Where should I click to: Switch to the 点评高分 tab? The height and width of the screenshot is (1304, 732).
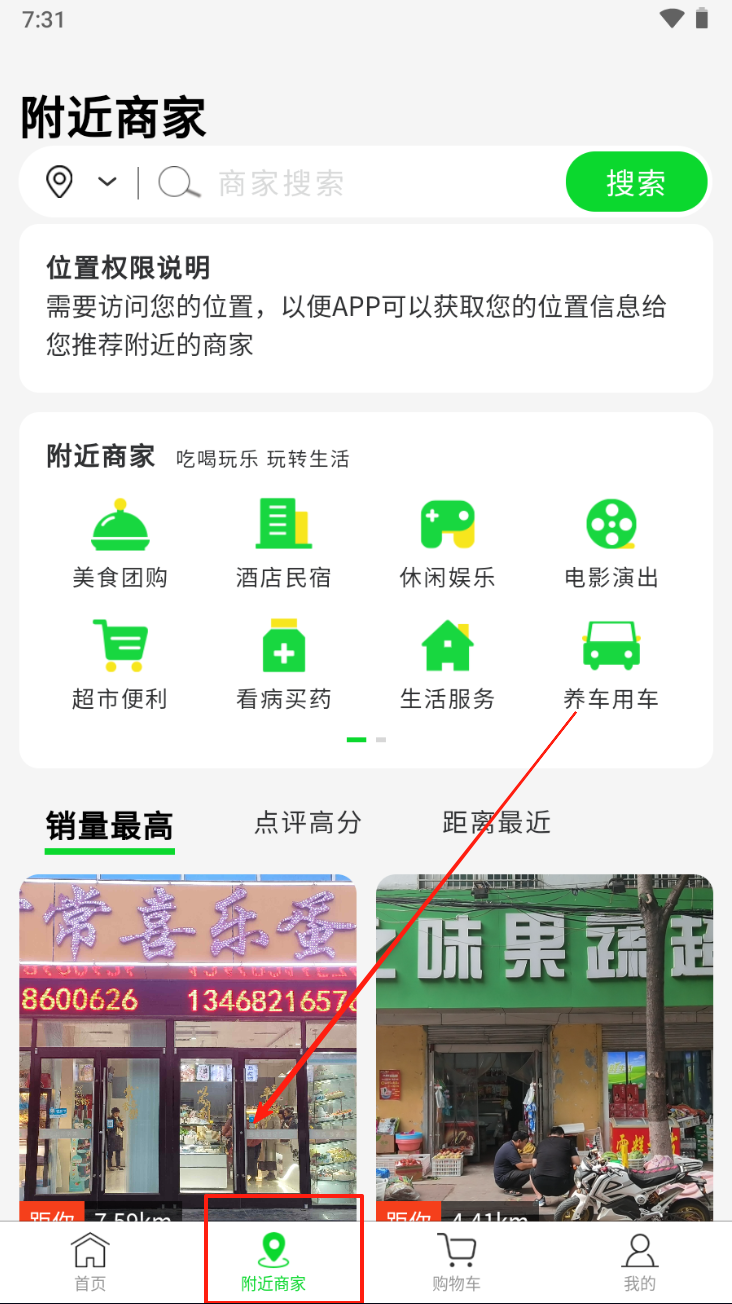pos(307,823)
